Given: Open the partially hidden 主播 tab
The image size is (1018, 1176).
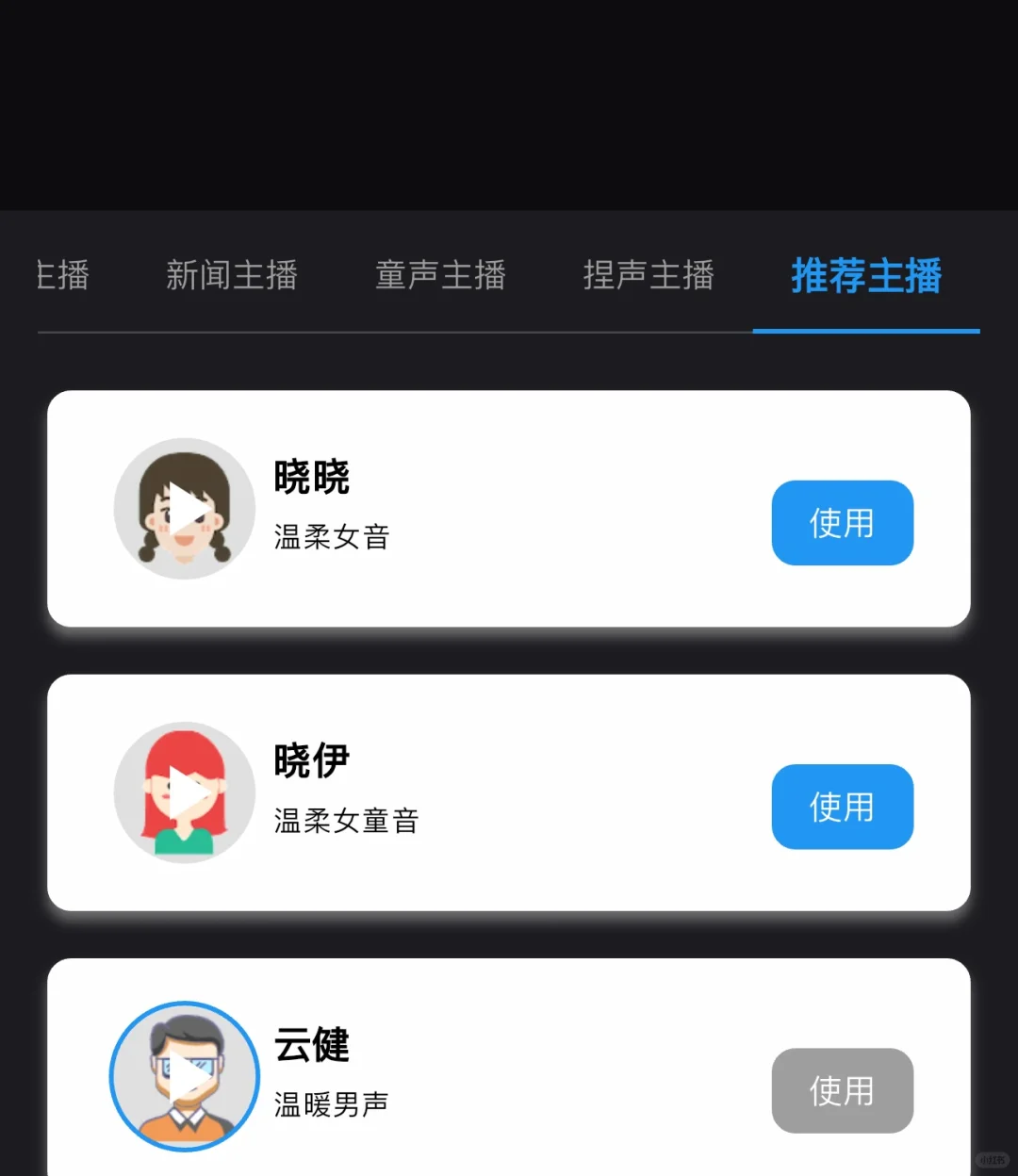Looking at the screenshot, I should coord(63,275).
